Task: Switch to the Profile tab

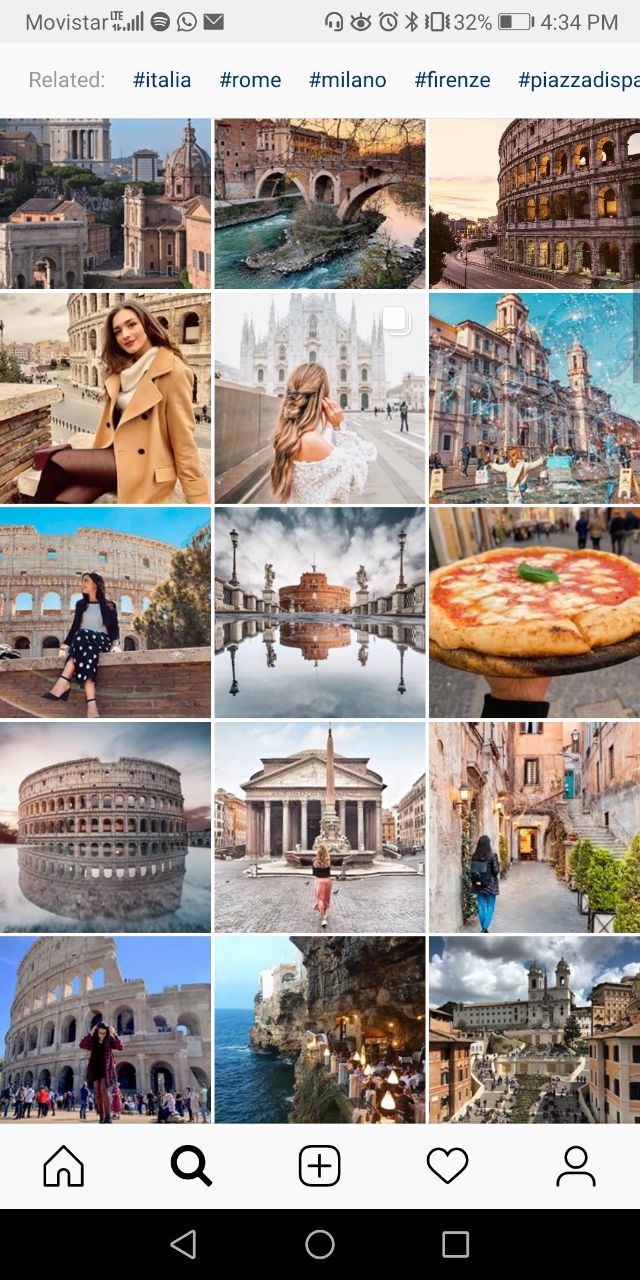Action: (x=575, y=1166)
